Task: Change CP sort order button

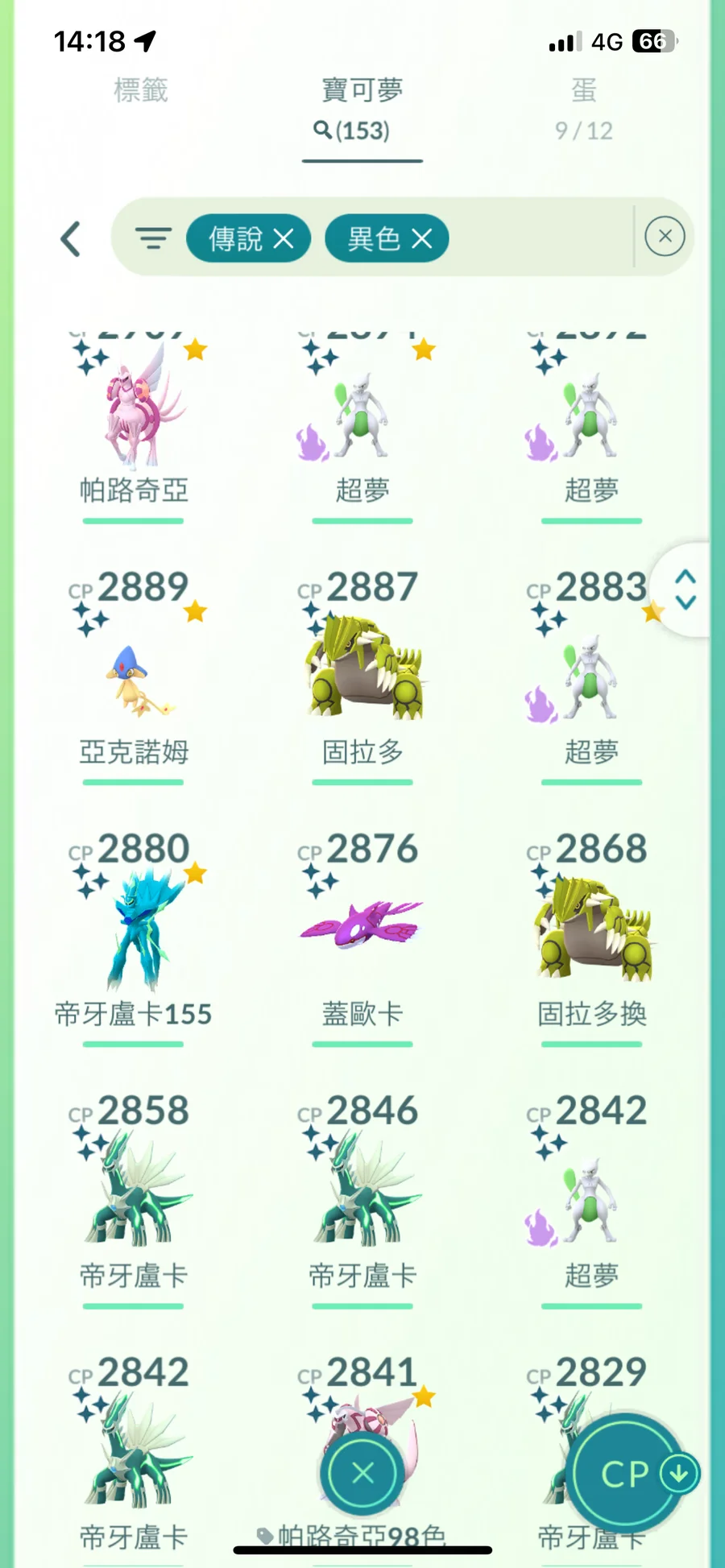Action: point(632,1474)
